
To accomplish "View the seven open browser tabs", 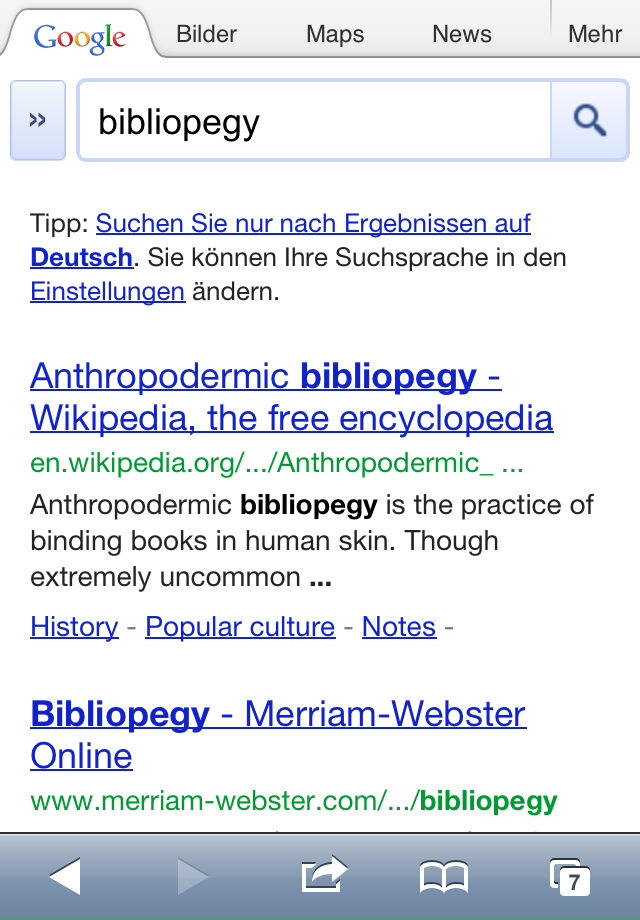I will pos(570,877).
